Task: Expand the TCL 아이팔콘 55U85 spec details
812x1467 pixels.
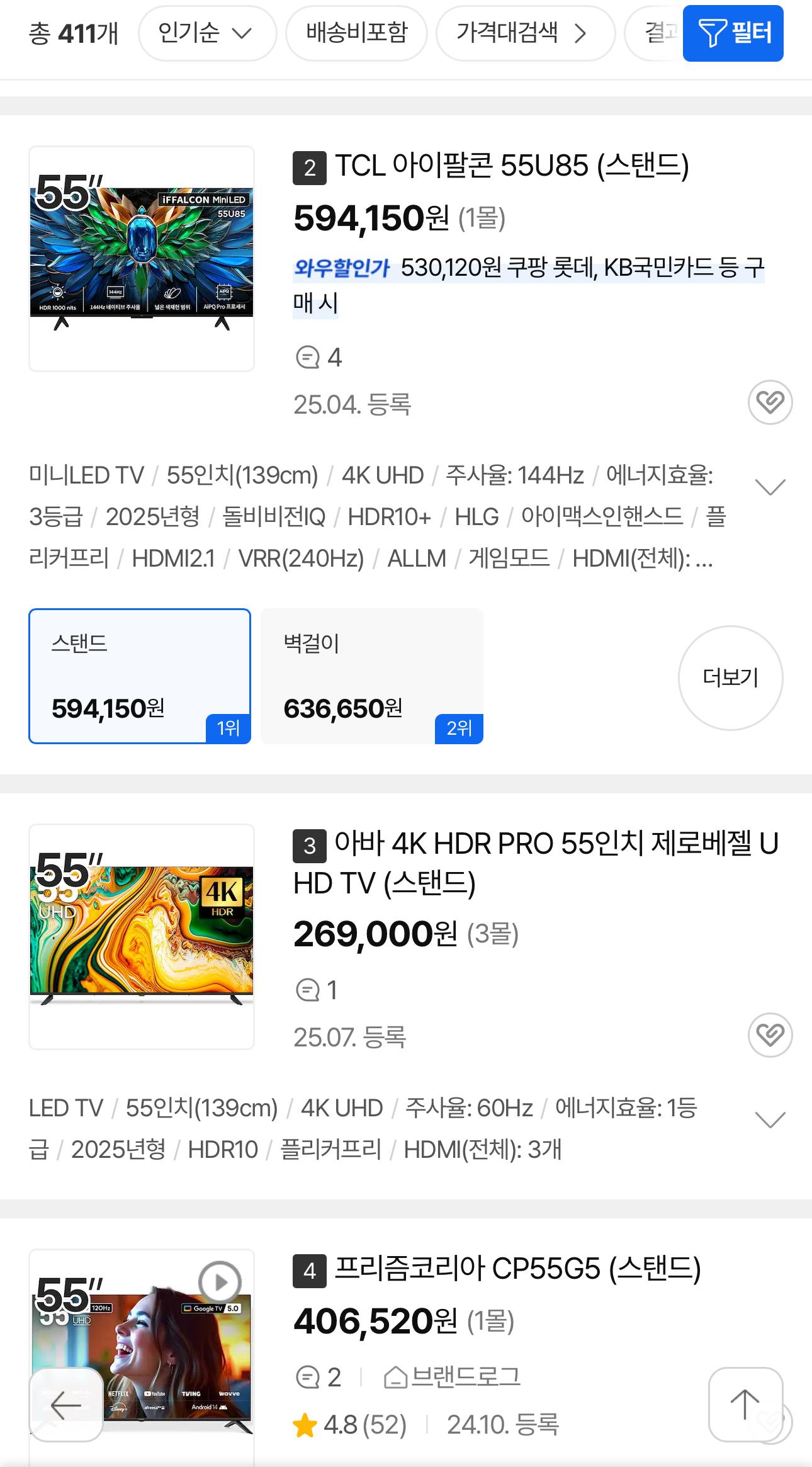Action: click(770, 487)
